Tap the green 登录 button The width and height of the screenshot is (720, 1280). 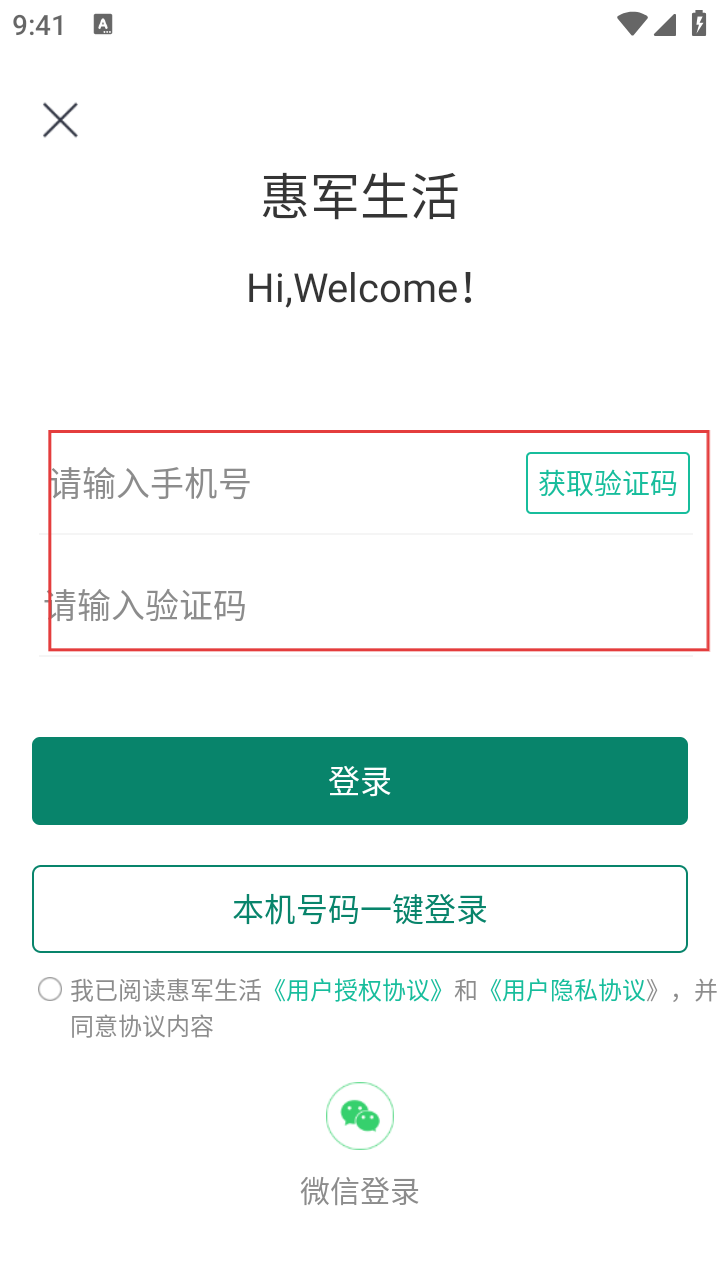tap(360, 781)
